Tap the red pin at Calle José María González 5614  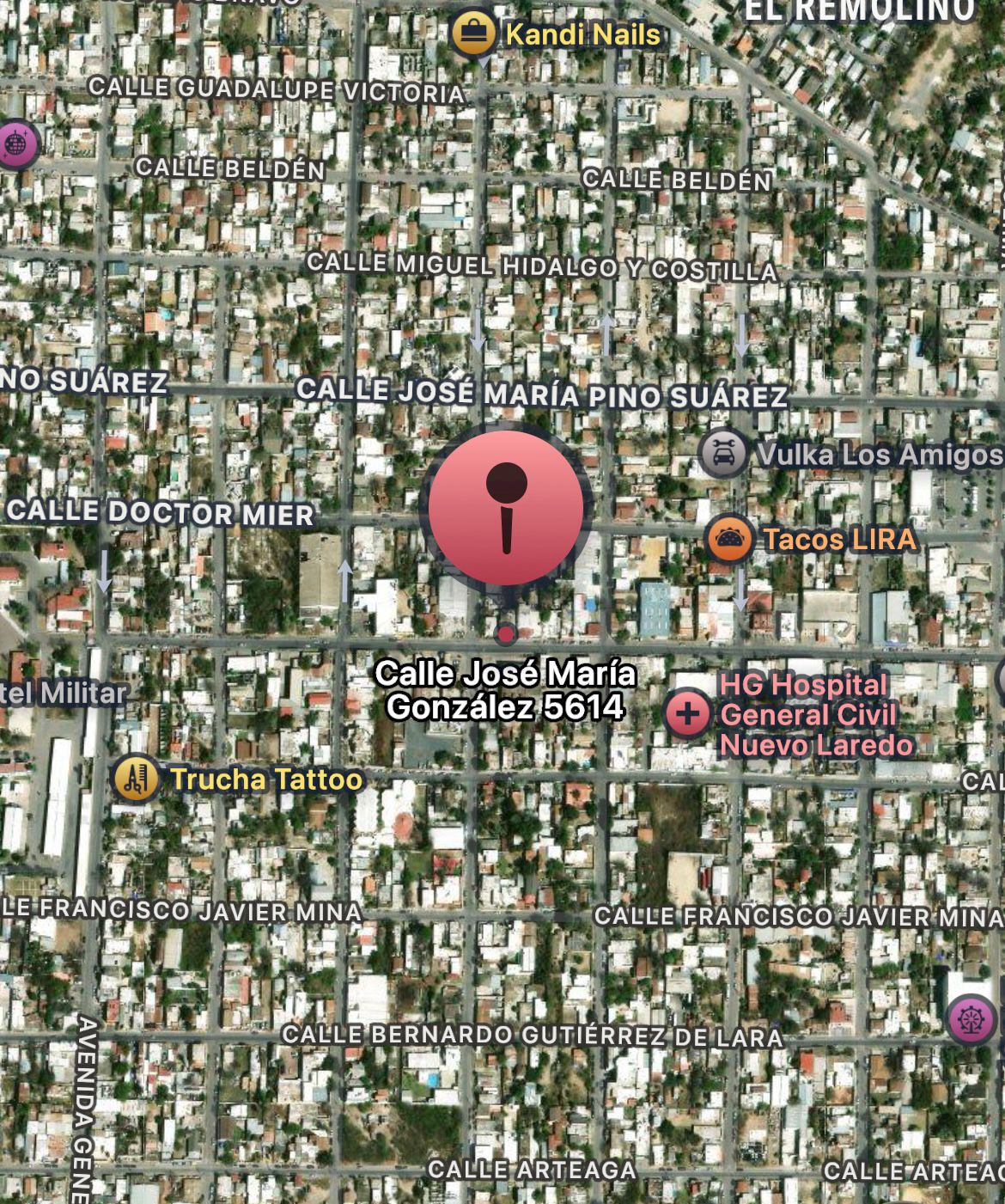pyautogui.click(x=507, y=508)
